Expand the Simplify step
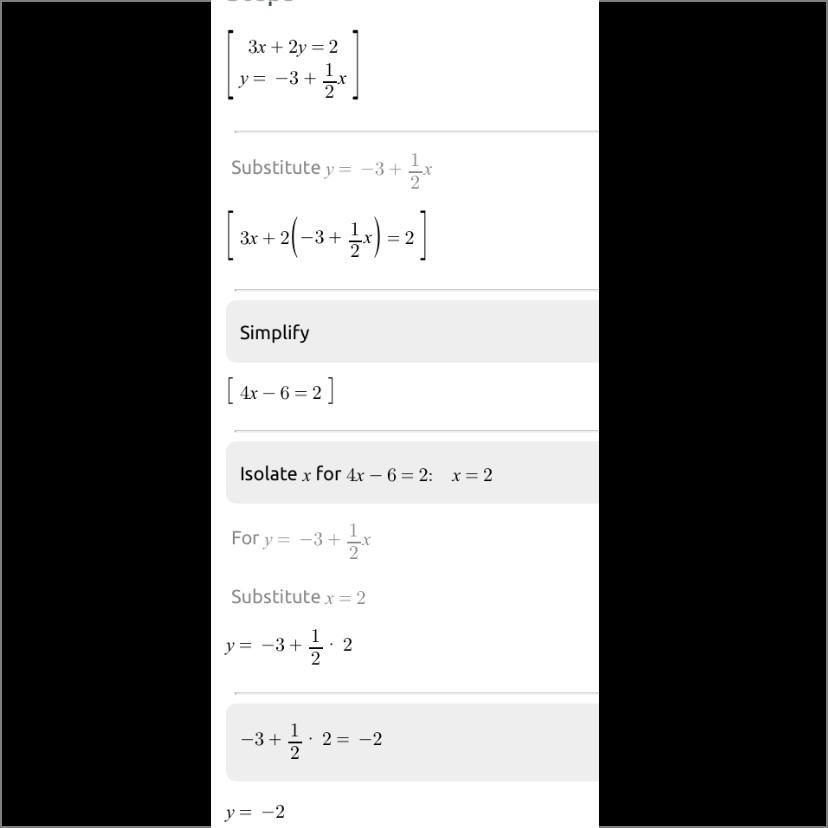The height and width of the screenshot is (828, 828). pos(410,332)
